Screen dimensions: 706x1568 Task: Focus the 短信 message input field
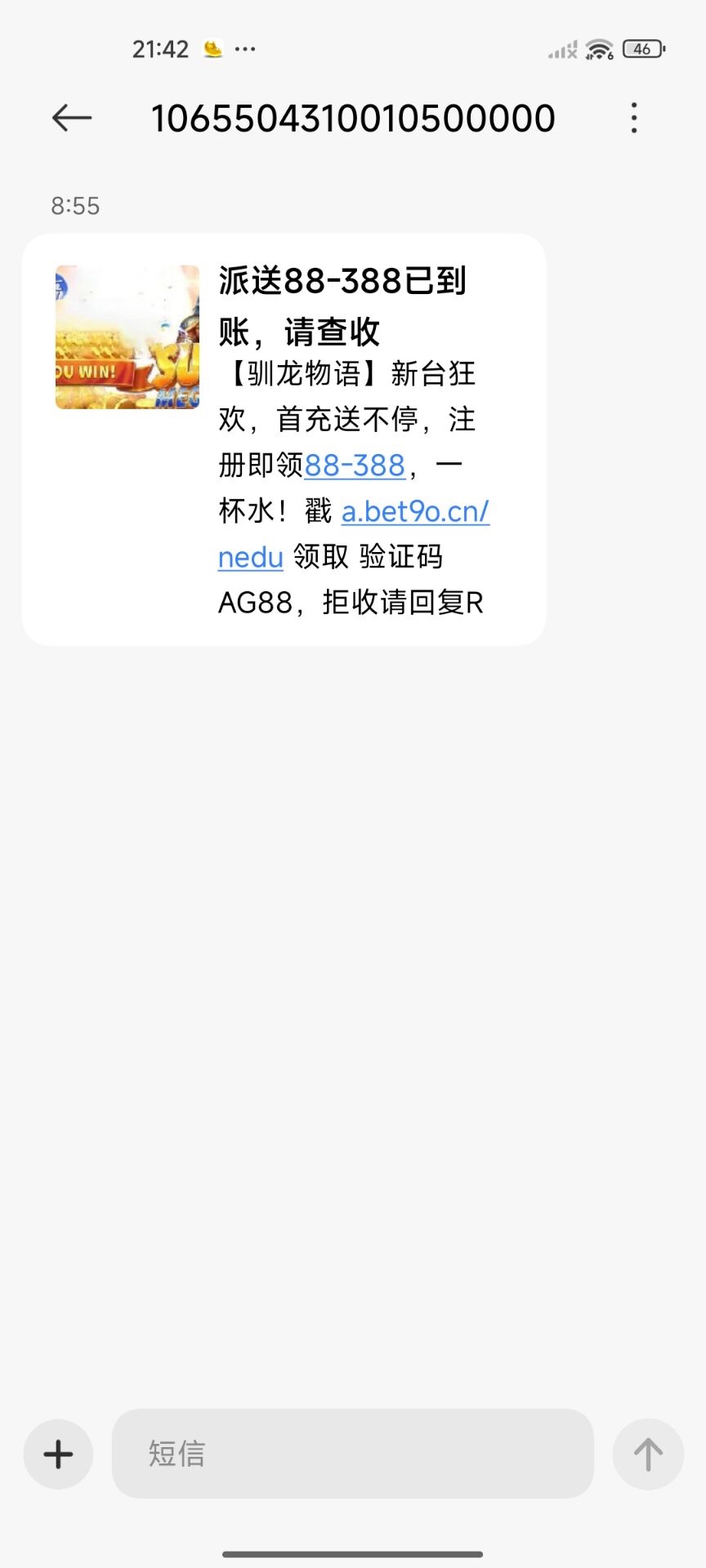[x=352, y=1454]
